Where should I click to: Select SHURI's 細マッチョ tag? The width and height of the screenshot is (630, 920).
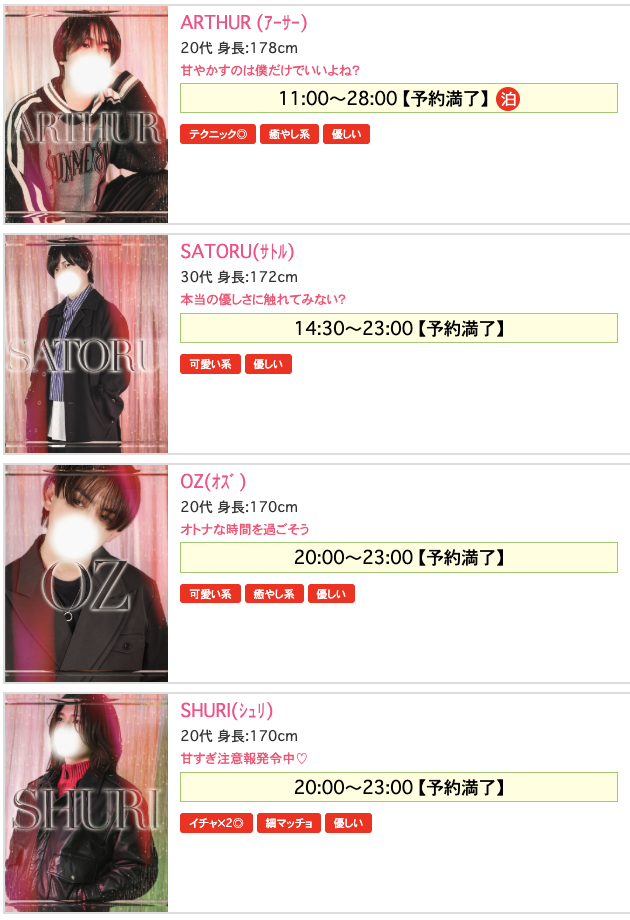point(288,824)
